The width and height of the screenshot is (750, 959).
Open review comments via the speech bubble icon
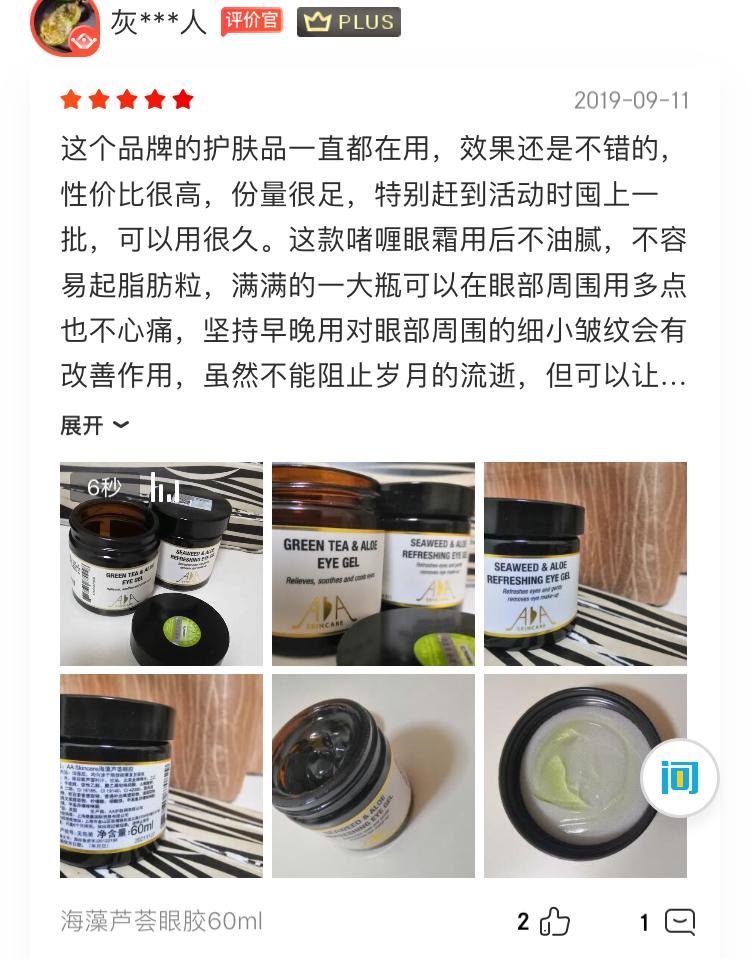tap(680, 920)
